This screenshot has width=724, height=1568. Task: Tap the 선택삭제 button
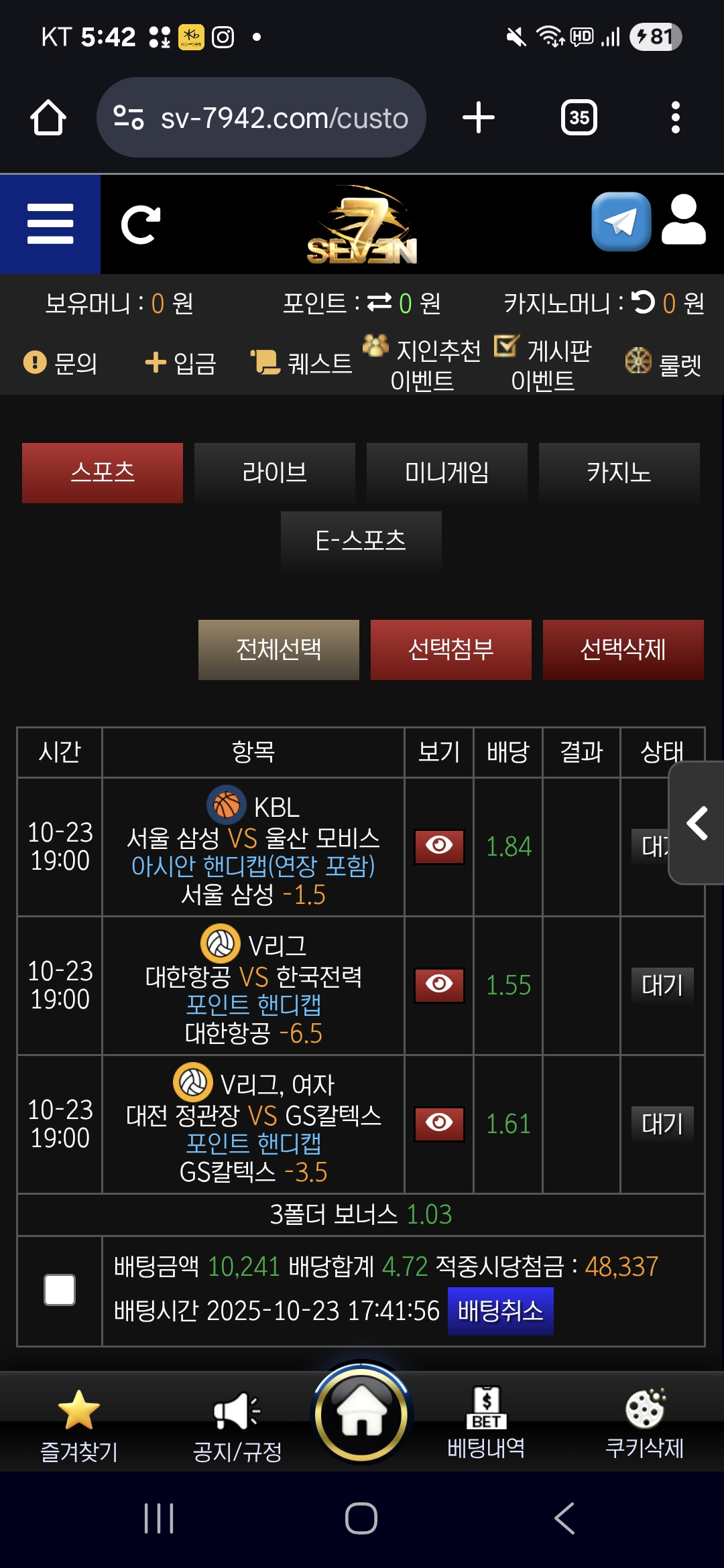(623, 649)
